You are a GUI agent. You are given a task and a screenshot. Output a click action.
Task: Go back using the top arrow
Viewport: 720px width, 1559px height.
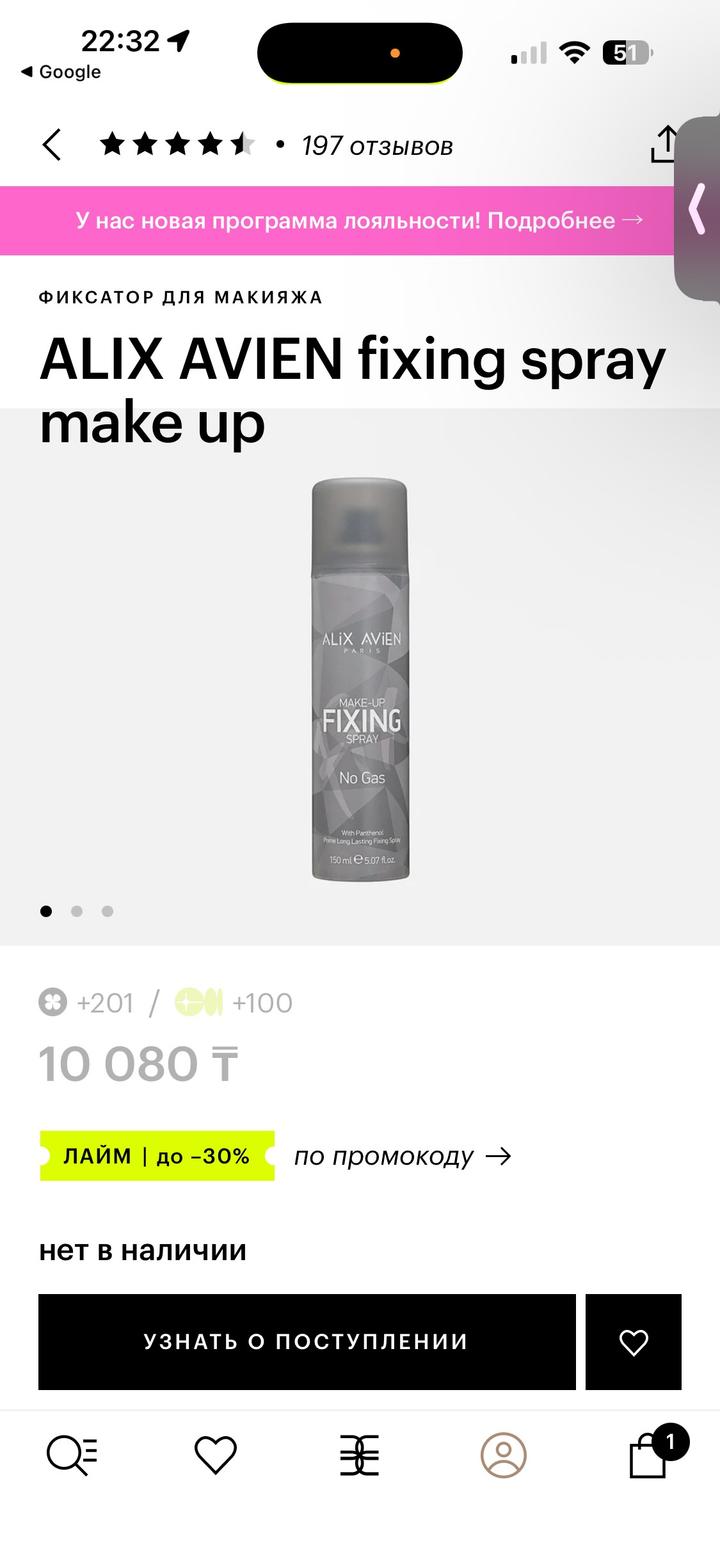tap(52, 146)
